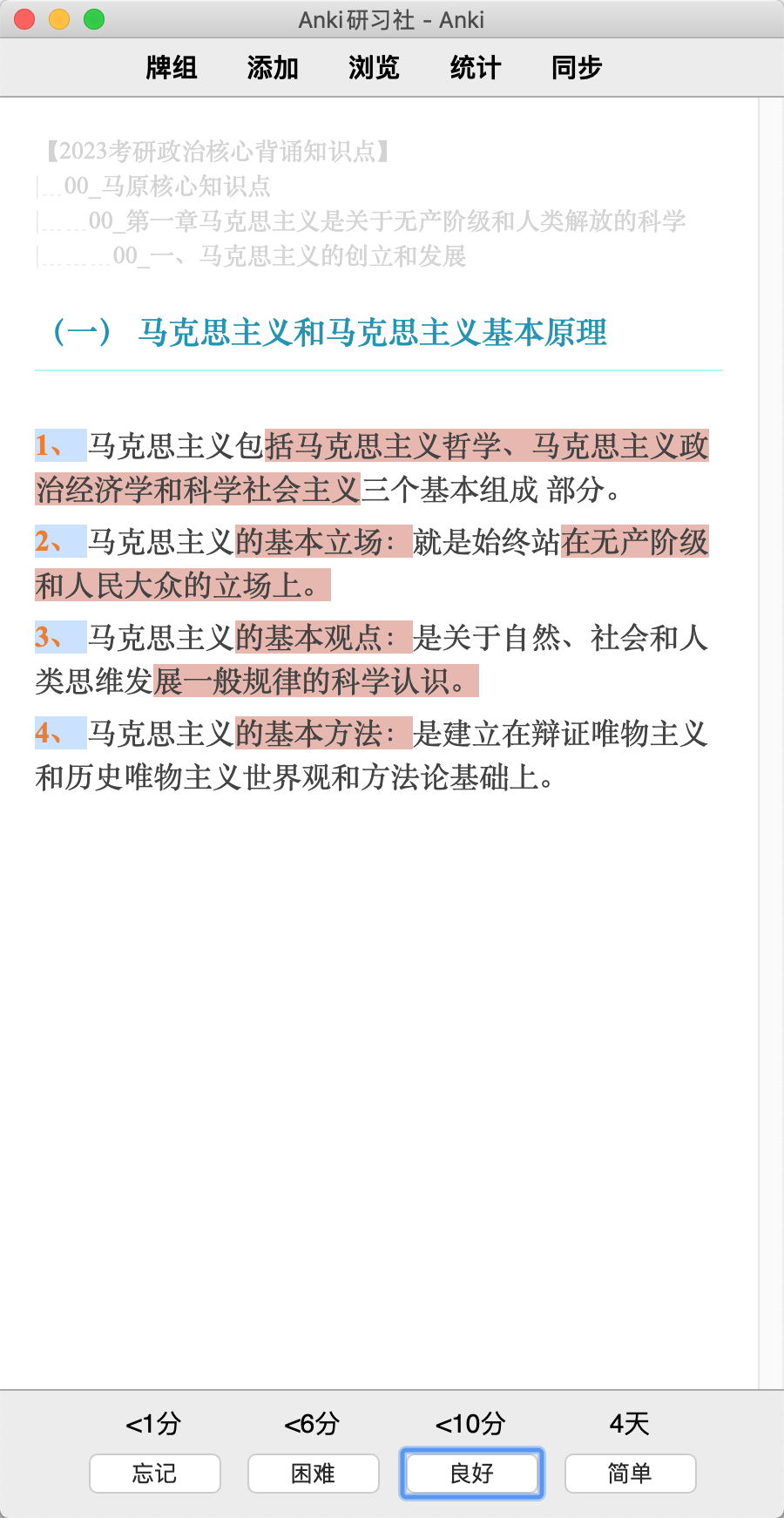The height and width of the screenshot is (1518, 784).
Task: Rate this card as 忘记
Action: 155,1474
